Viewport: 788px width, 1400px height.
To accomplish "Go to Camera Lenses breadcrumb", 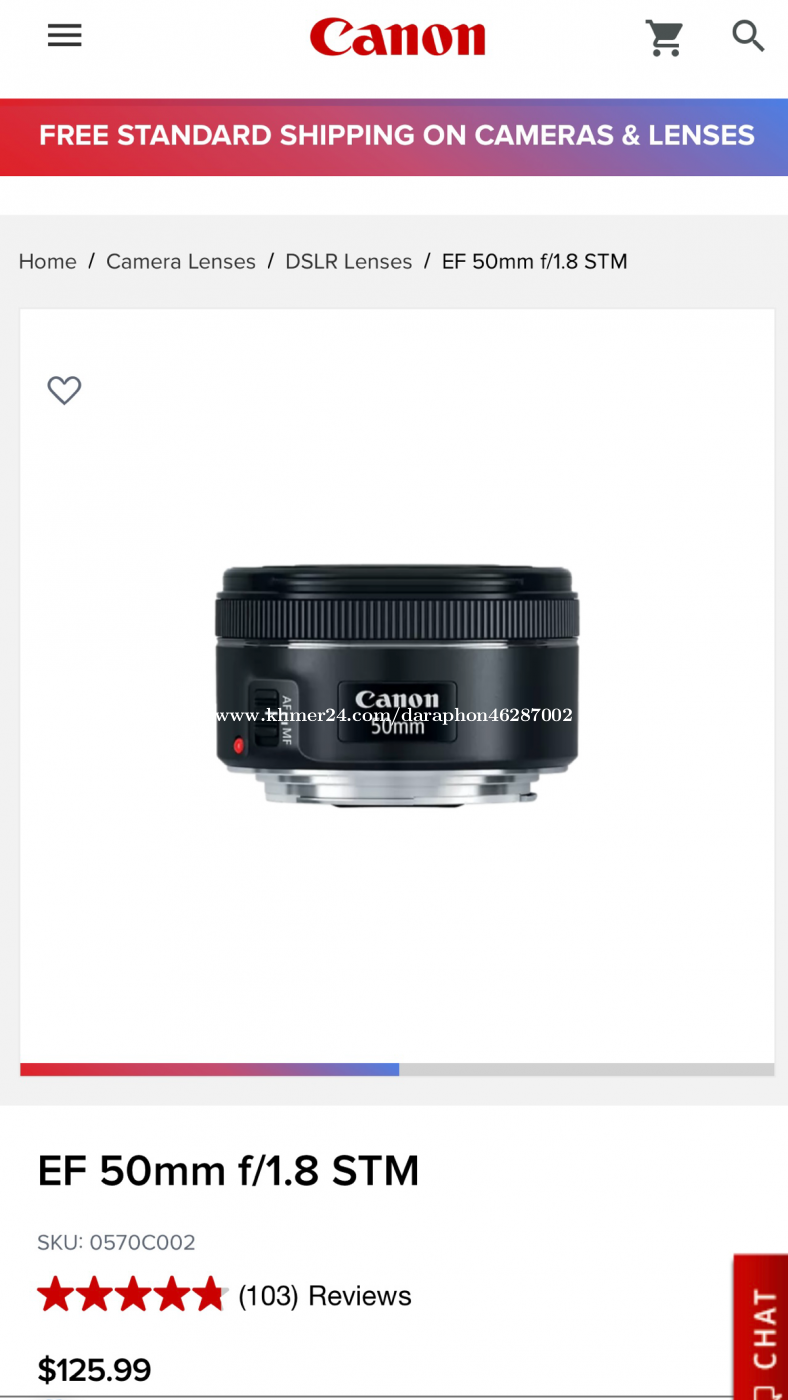I will click(181, 261).
